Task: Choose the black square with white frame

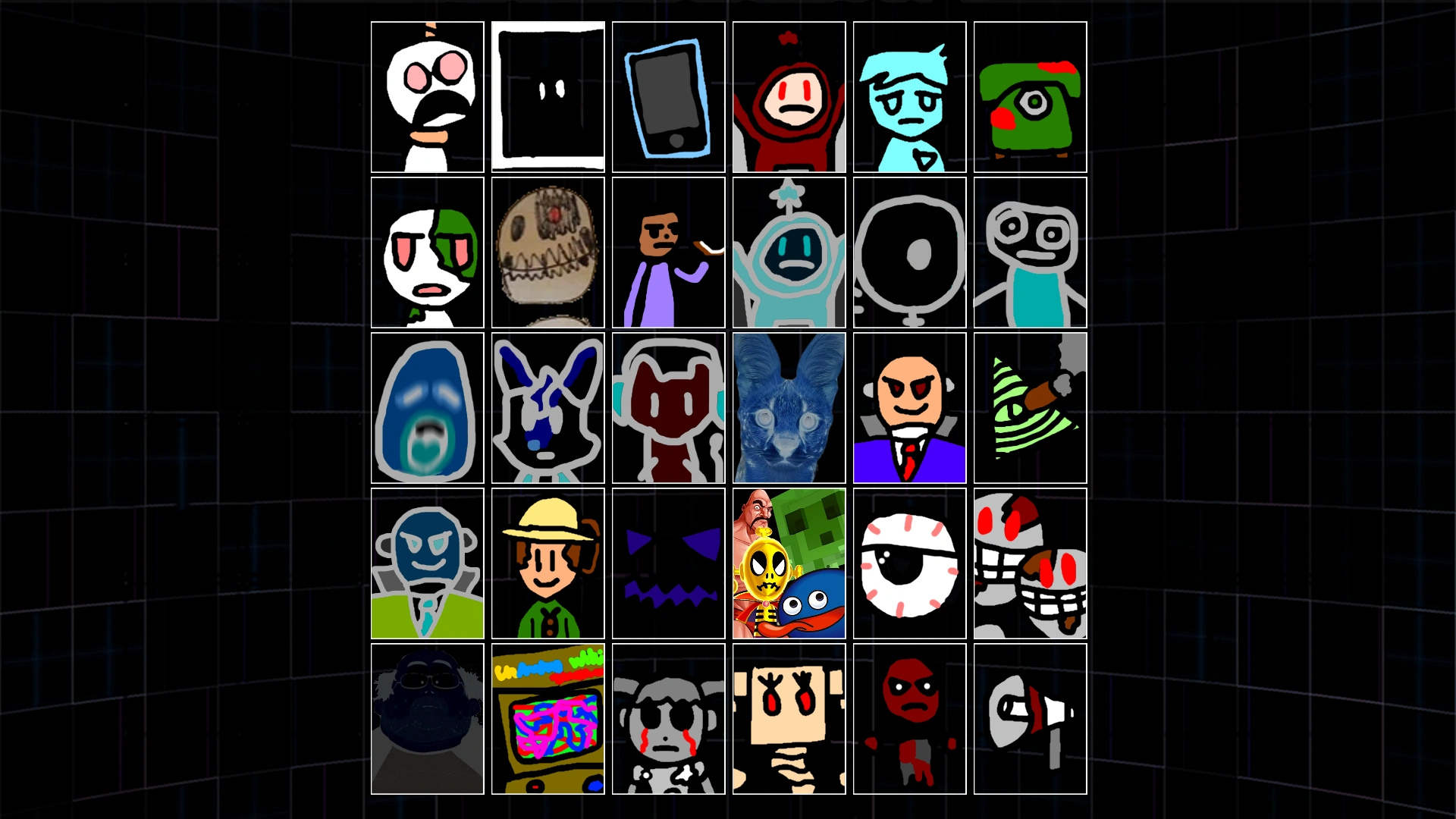Action: 548,97
